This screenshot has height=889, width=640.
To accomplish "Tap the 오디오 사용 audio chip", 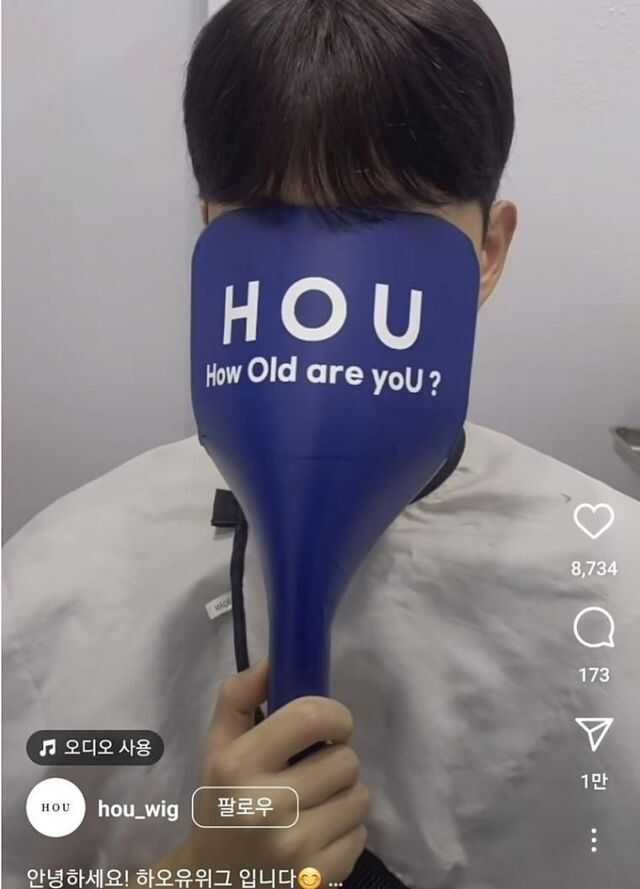I will 95,747.
